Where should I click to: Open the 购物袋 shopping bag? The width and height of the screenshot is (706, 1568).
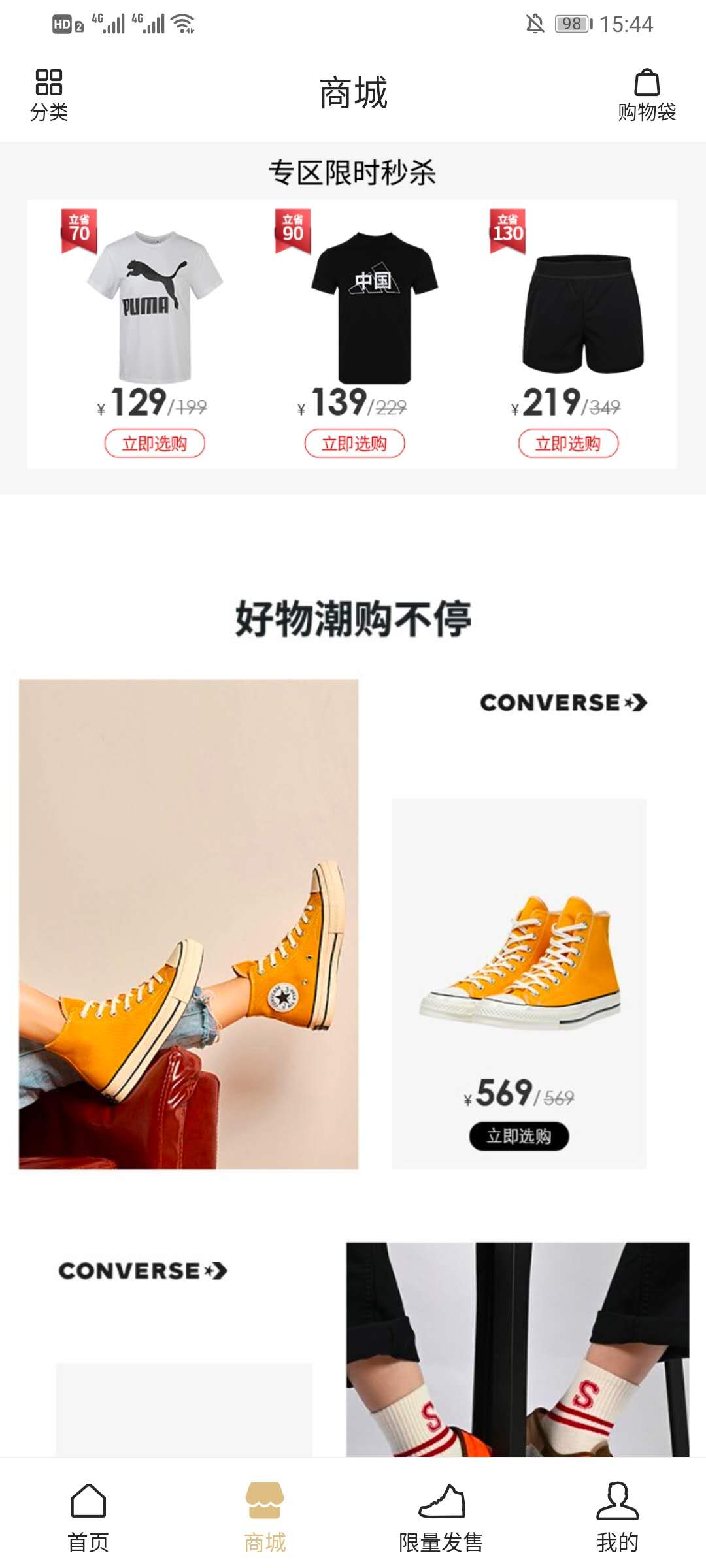tap(647, 95)
